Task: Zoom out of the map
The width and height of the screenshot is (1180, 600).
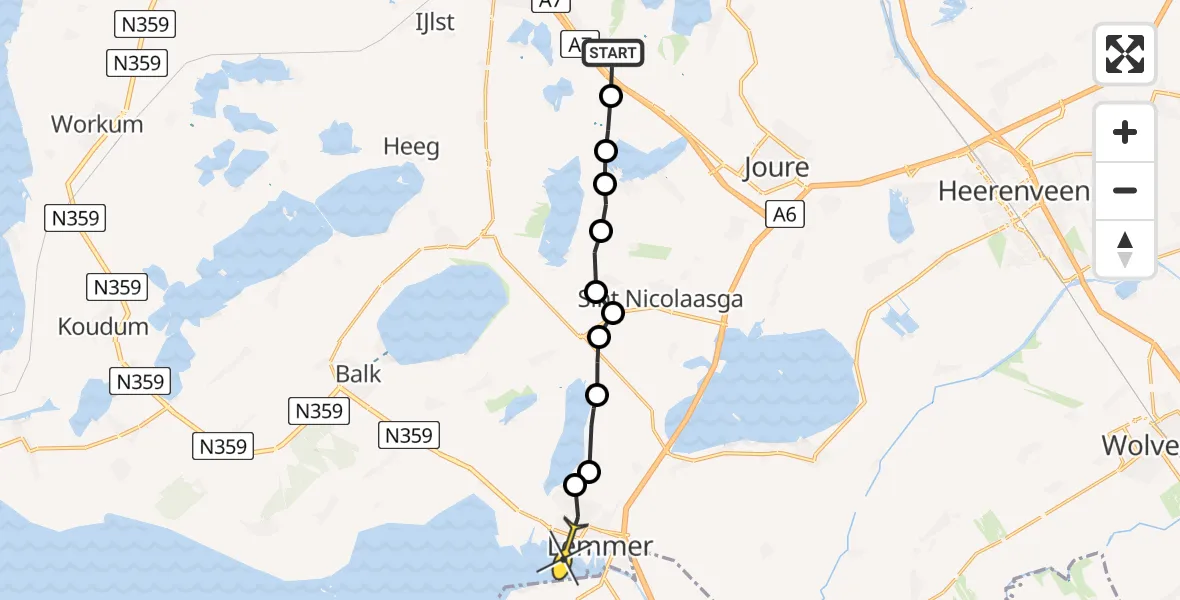Action: [x=1125, y=190]
